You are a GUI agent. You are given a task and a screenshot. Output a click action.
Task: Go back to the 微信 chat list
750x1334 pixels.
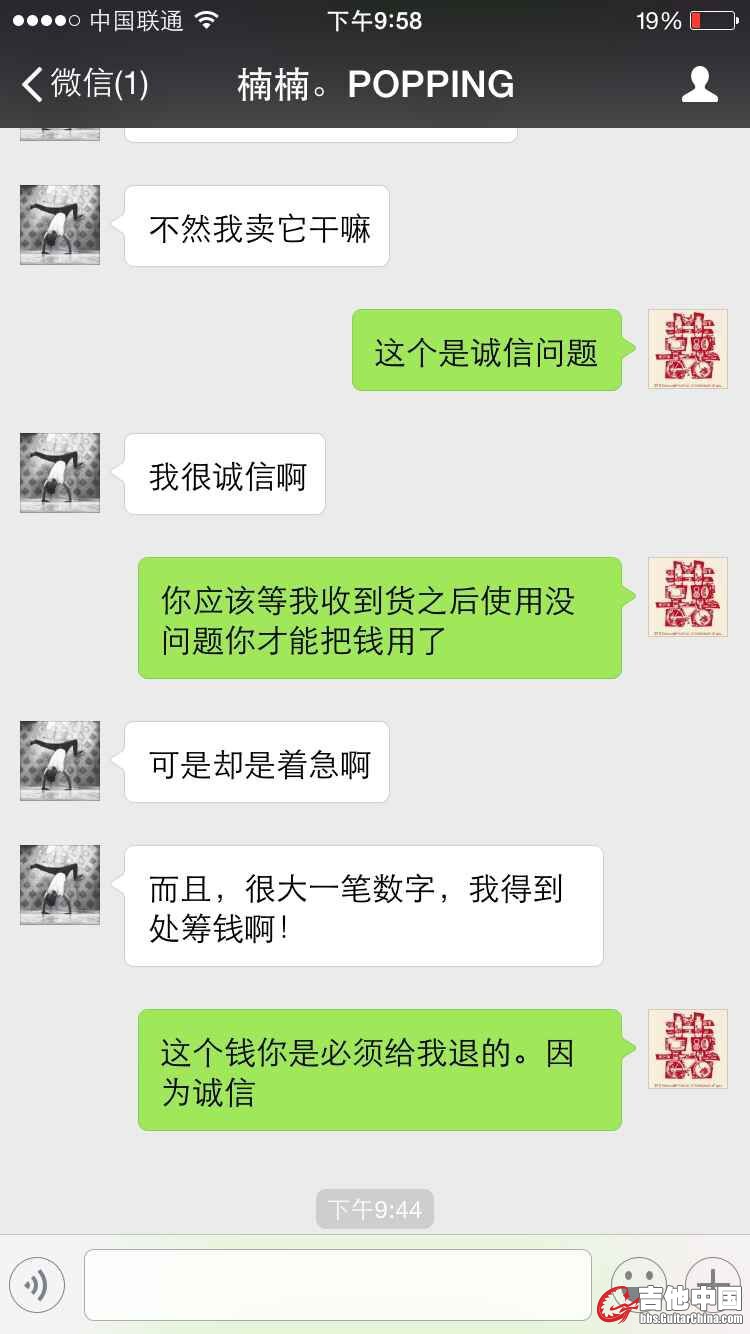pos(85,85)
